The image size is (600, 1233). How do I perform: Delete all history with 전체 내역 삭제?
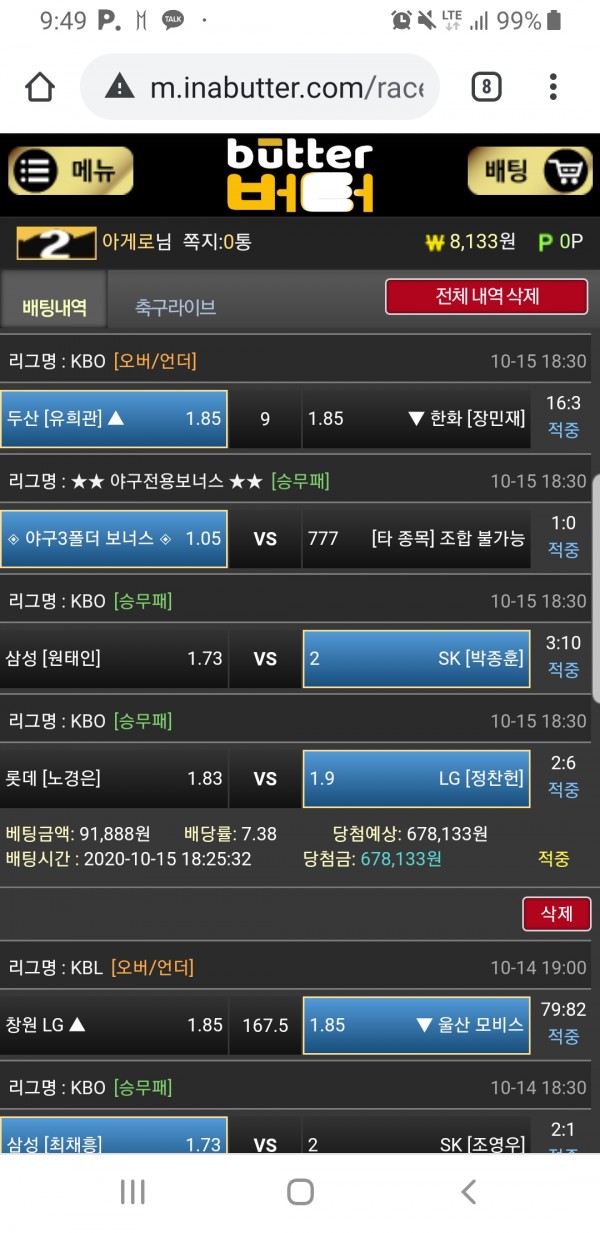pos(487,297)
